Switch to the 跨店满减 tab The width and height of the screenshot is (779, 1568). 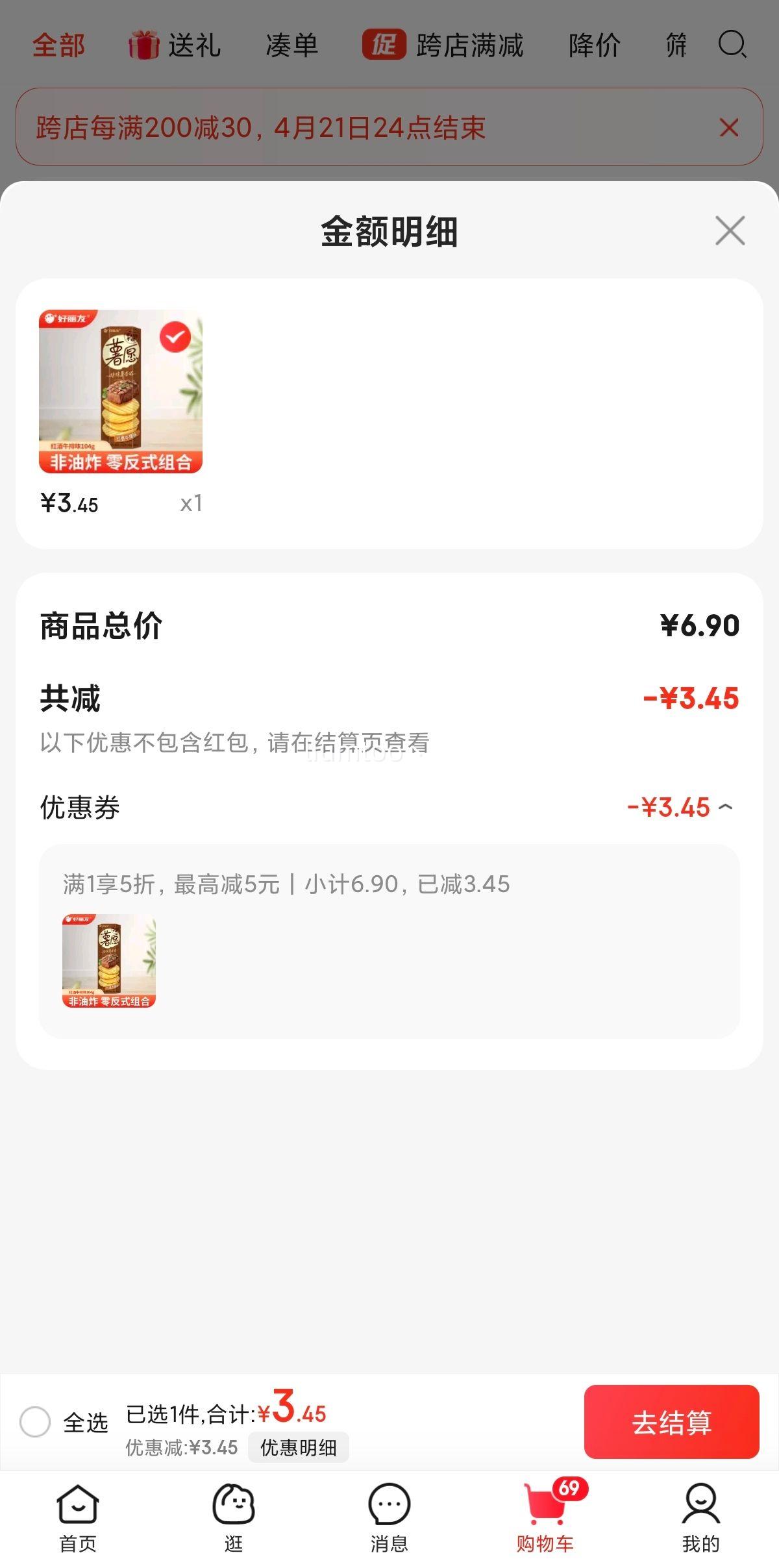pos(443,45)
